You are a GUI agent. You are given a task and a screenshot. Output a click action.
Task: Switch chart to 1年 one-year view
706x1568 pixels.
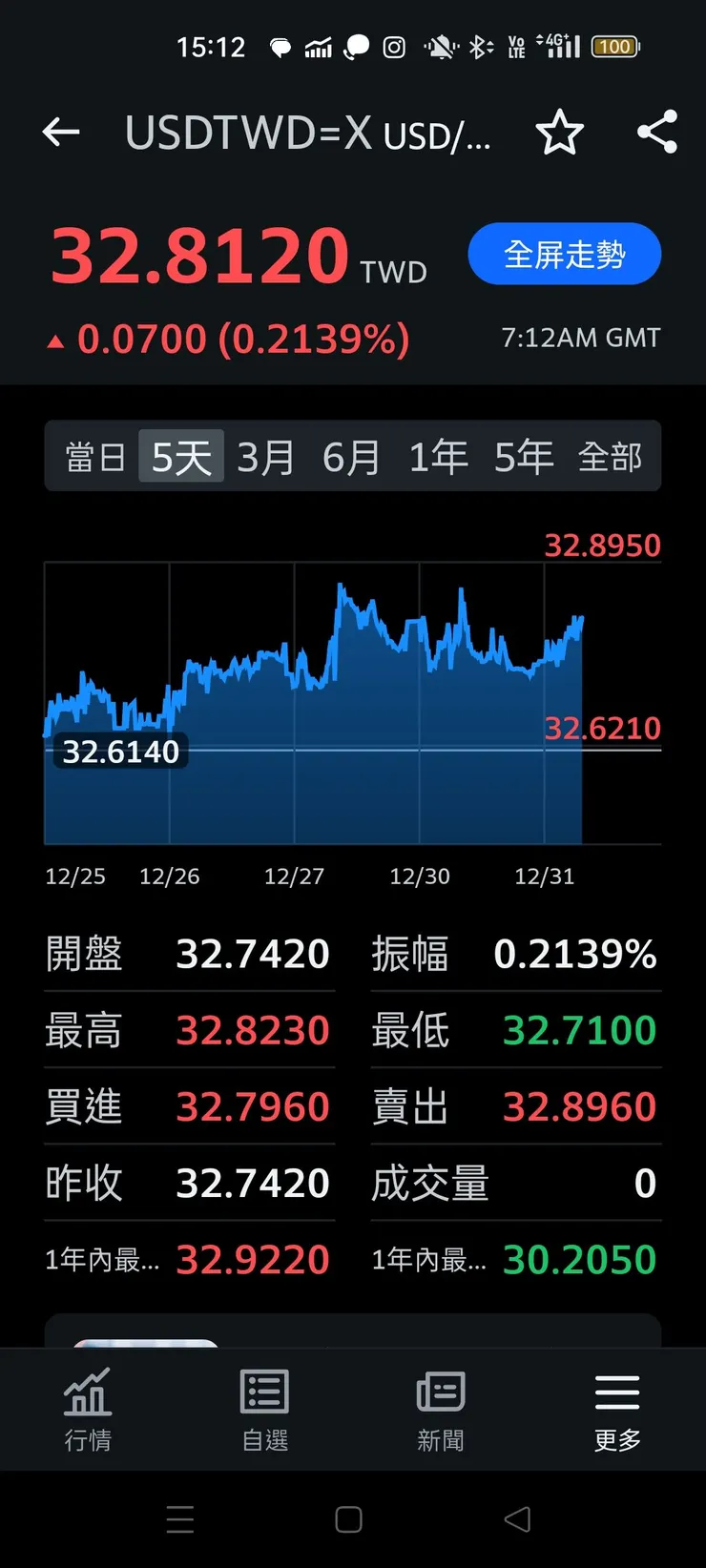(x=437, y=456)
